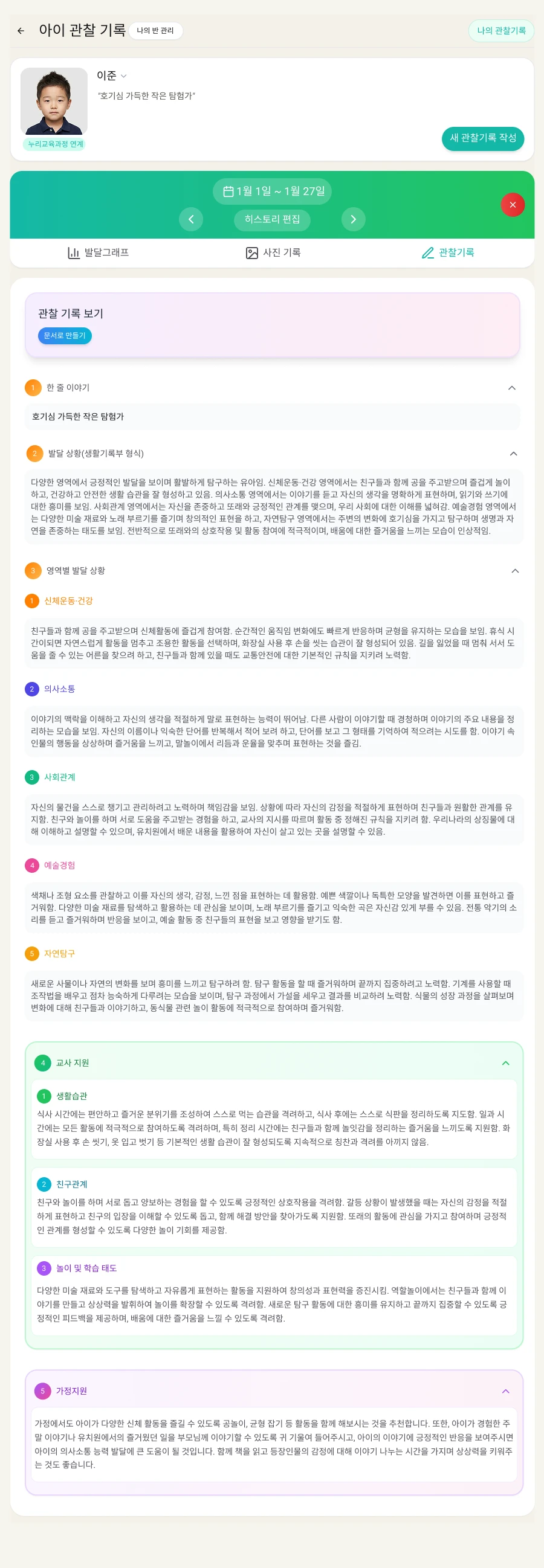Open the 나의 반 관리 chip

tap(155, 31)
